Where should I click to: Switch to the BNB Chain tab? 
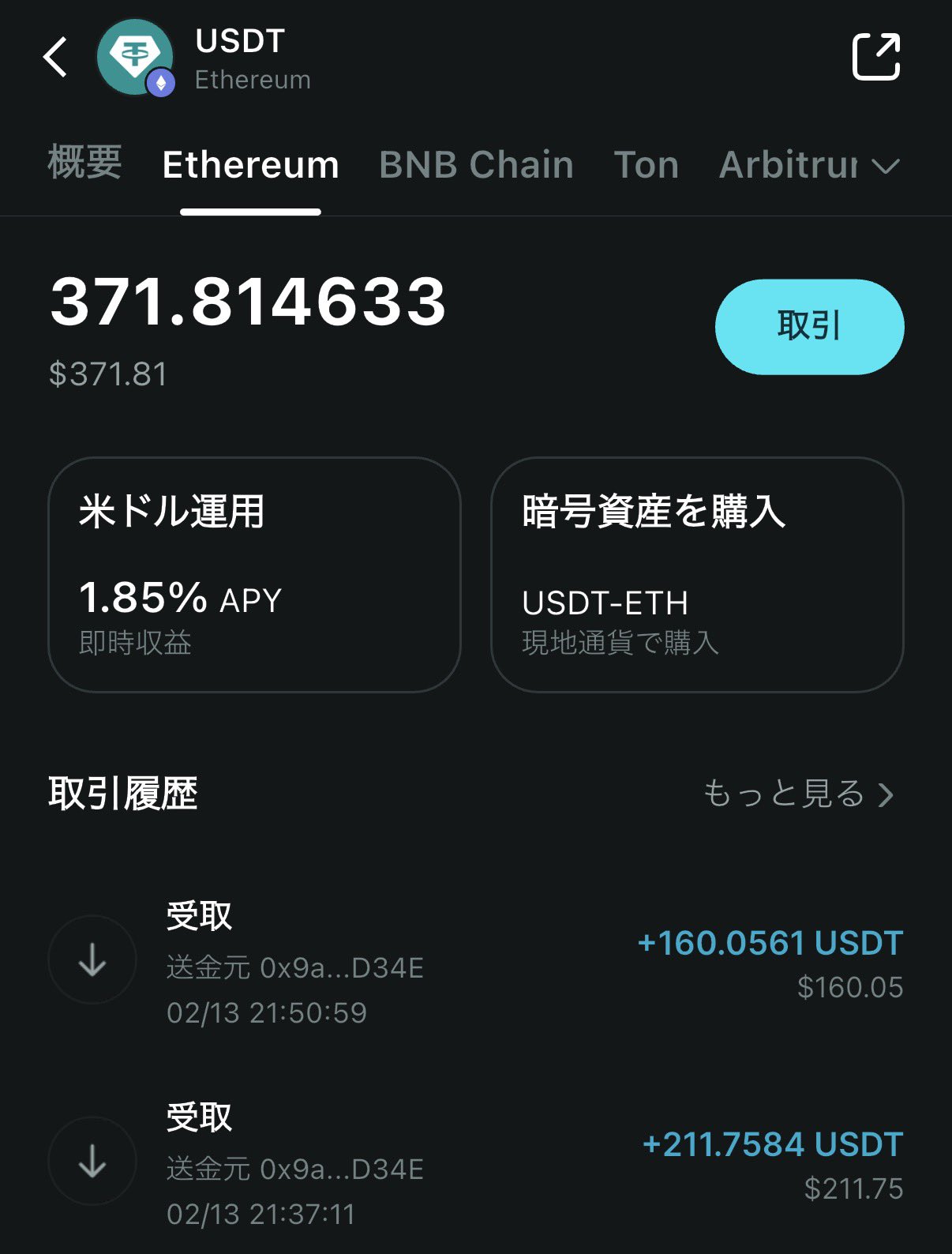tap(476, 166)
